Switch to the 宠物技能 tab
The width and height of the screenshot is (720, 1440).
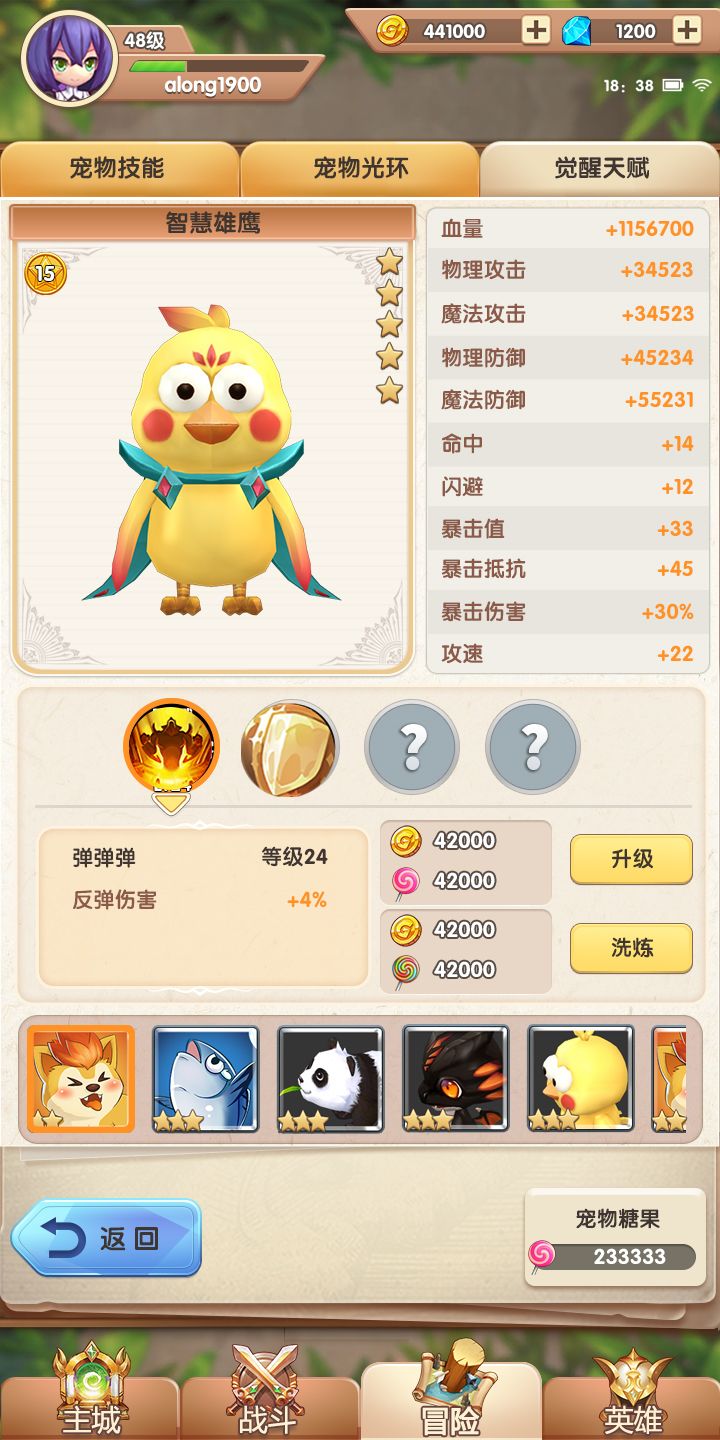point(120,168)
